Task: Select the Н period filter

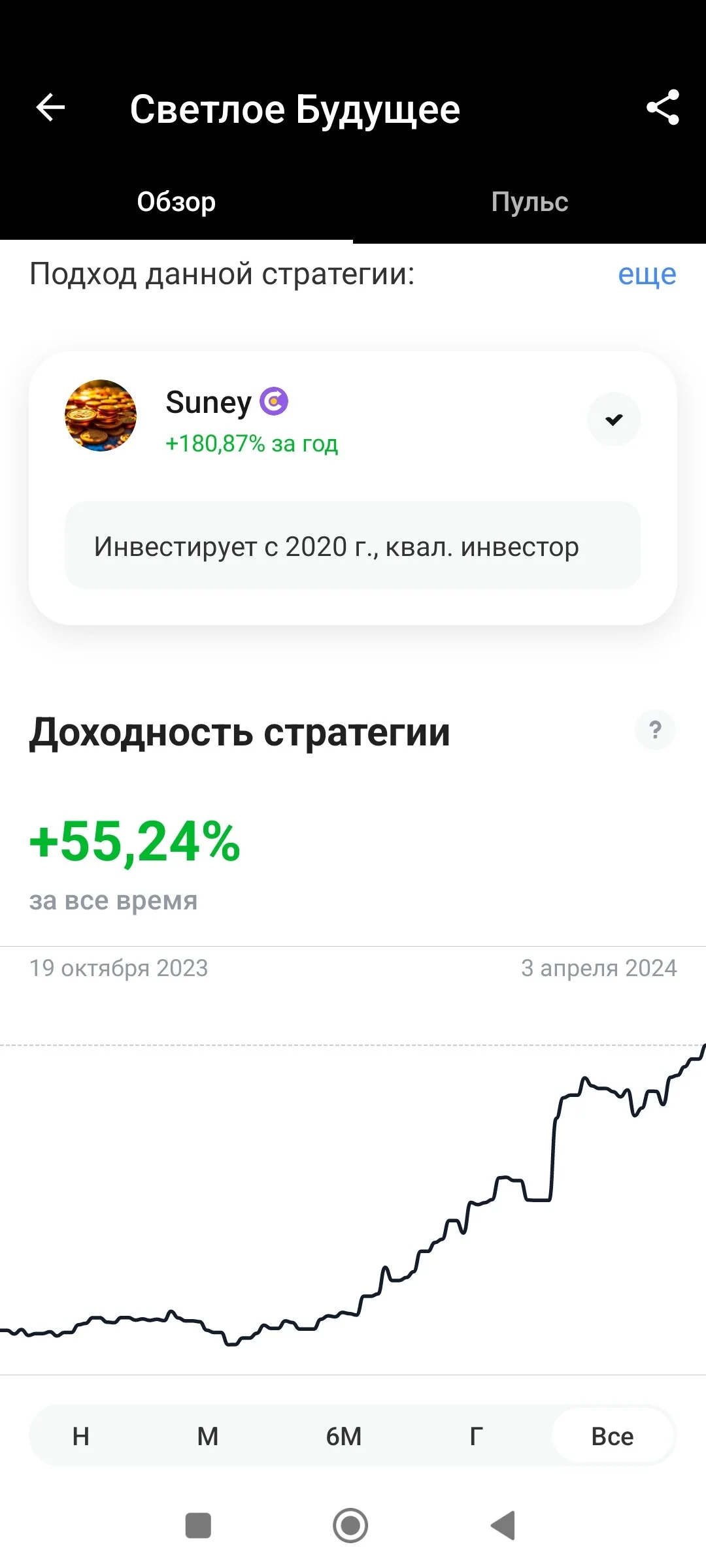Action: click(x=81, y=1437)
